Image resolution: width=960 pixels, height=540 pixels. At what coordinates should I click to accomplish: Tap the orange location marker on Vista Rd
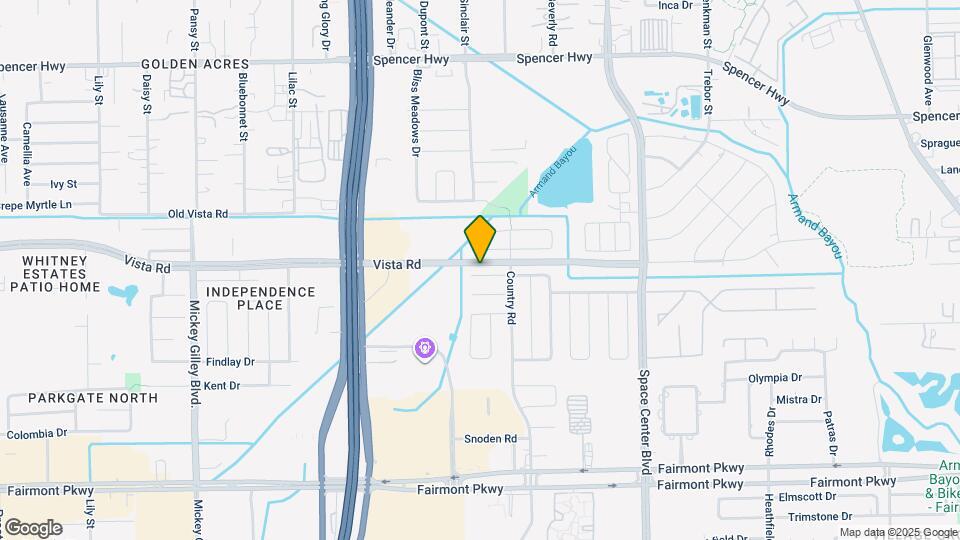[x=480, y=238]
